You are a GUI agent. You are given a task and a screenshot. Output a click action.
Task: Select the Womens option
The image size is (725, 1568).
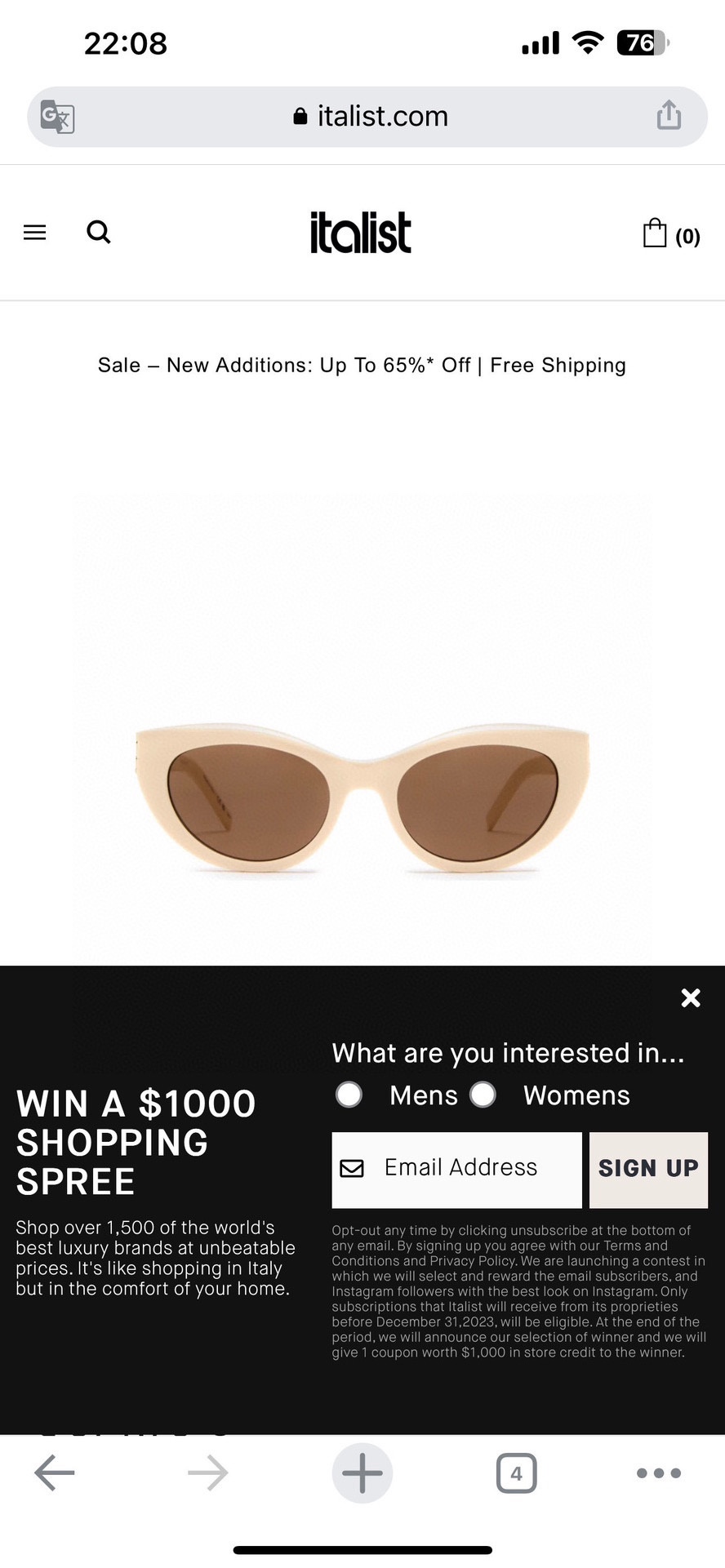(x=483, y=1095)
